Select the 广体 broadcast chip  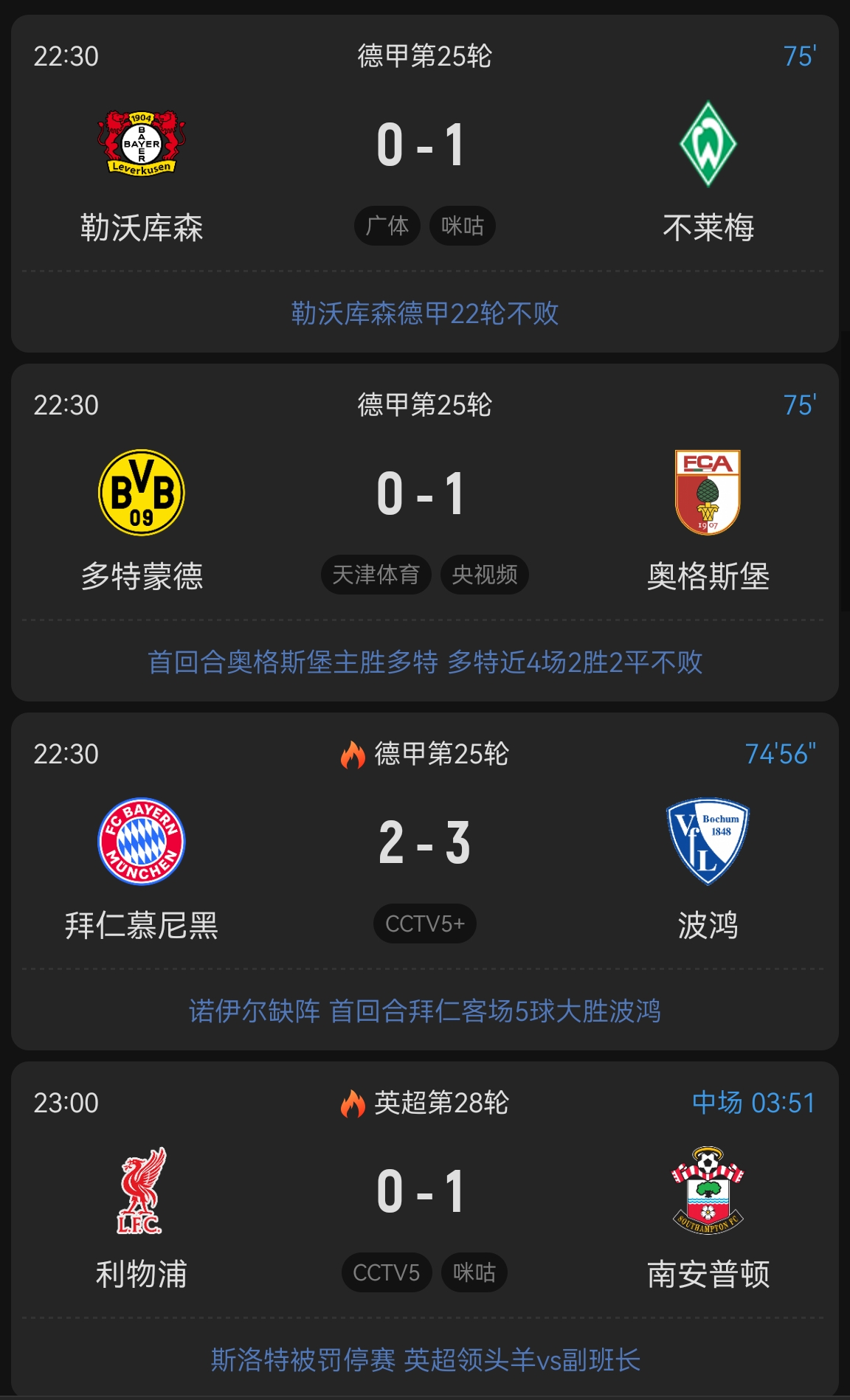point(387,226)
